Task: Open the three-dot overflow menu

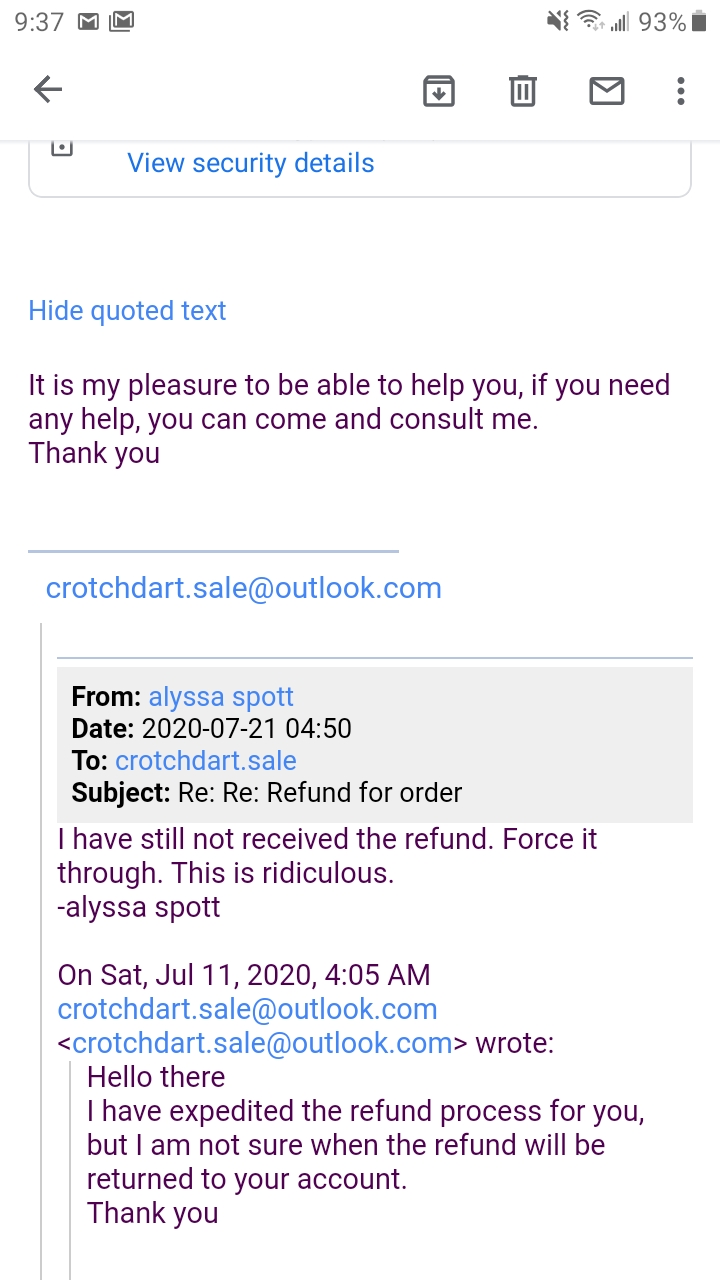Action: coord(681,91)
